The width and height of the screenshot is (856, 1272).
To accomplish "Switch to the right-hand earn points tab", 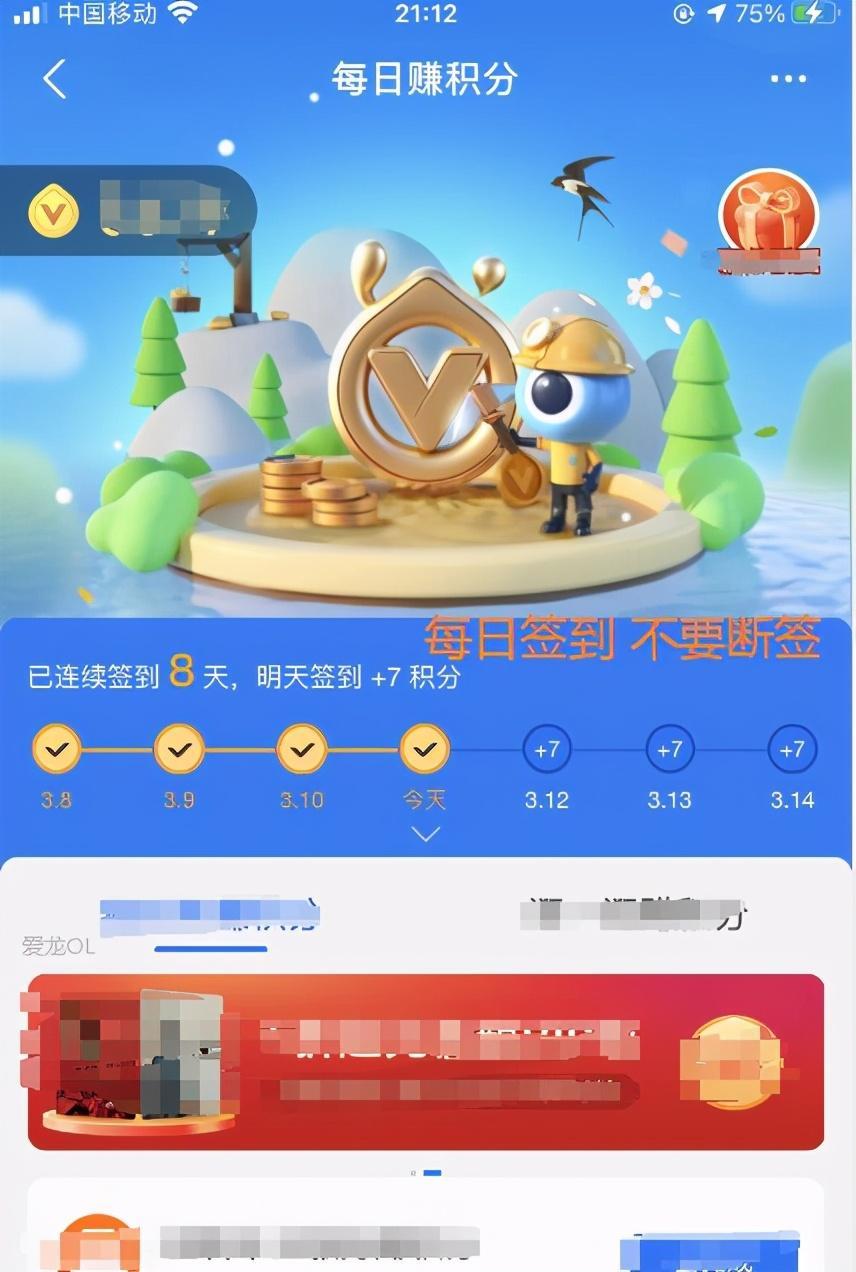I will pos(634,915).
